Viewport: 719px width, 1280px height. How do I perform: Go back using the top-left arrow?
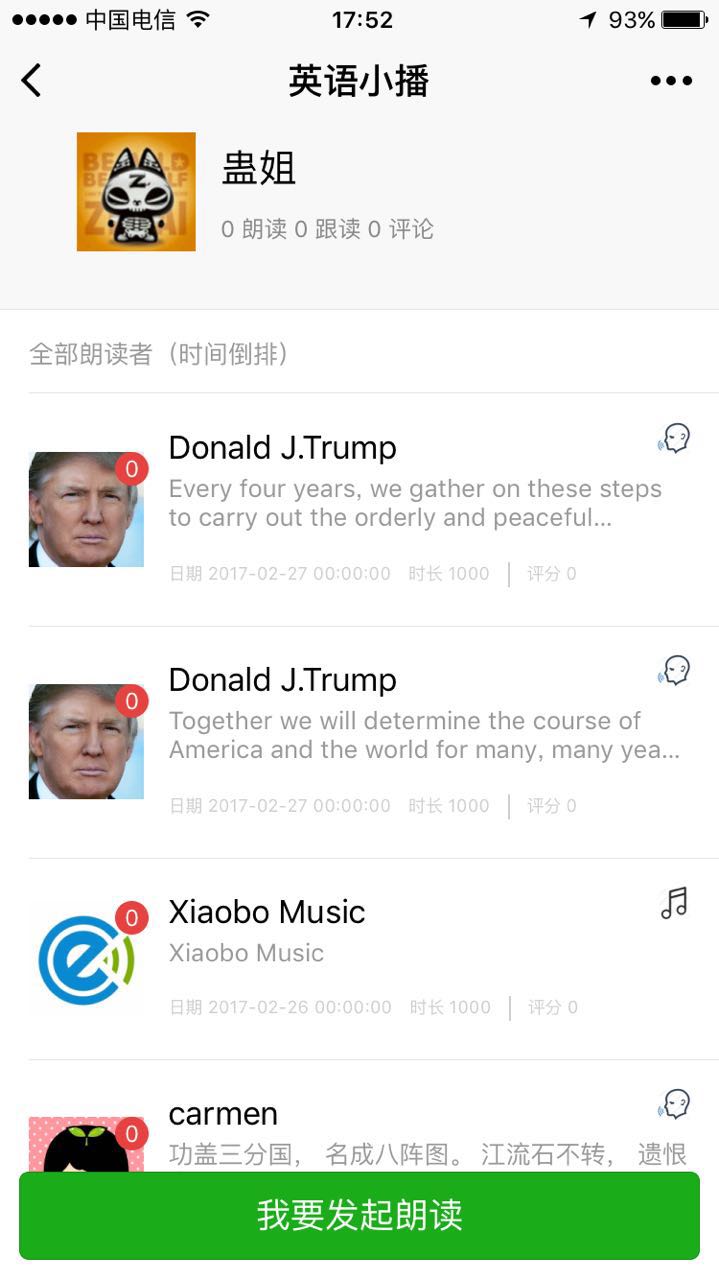coord(32,81)
